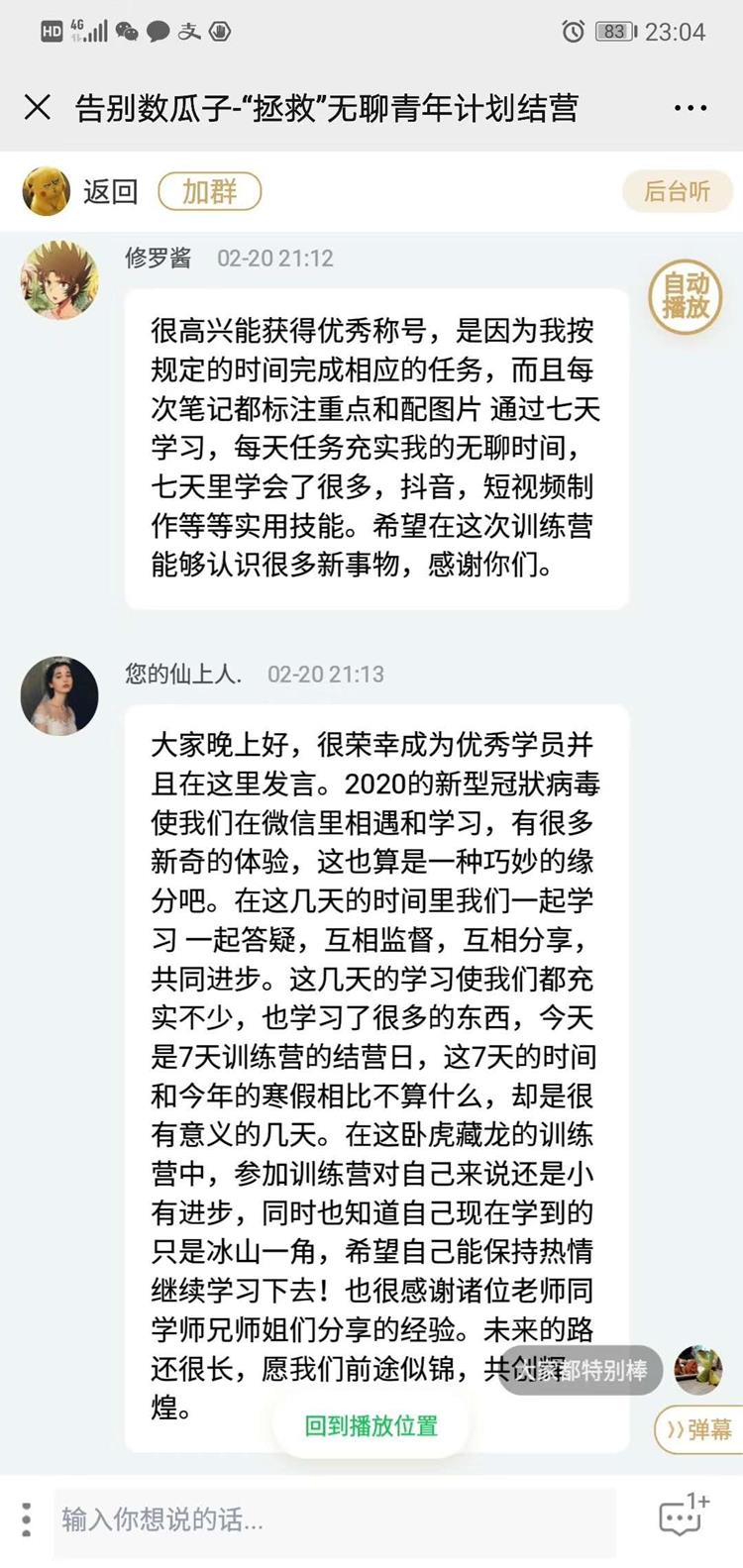Image resolution: width=743 pixels, height=1568 pixels.
Task: Tap 返回 to go back
Action: tap(110, 191)
